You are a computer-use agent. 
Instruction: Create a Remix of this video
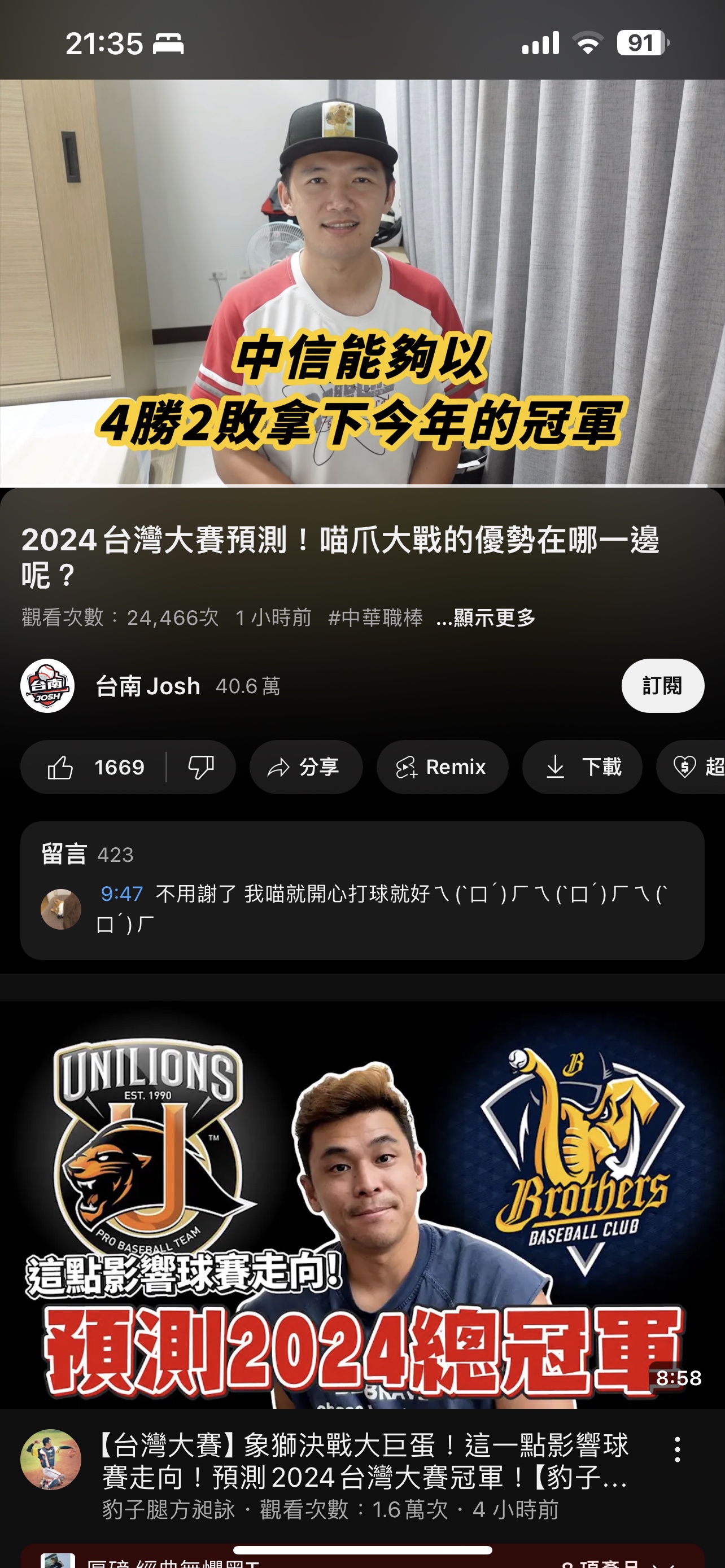click(x=442, y=767)
